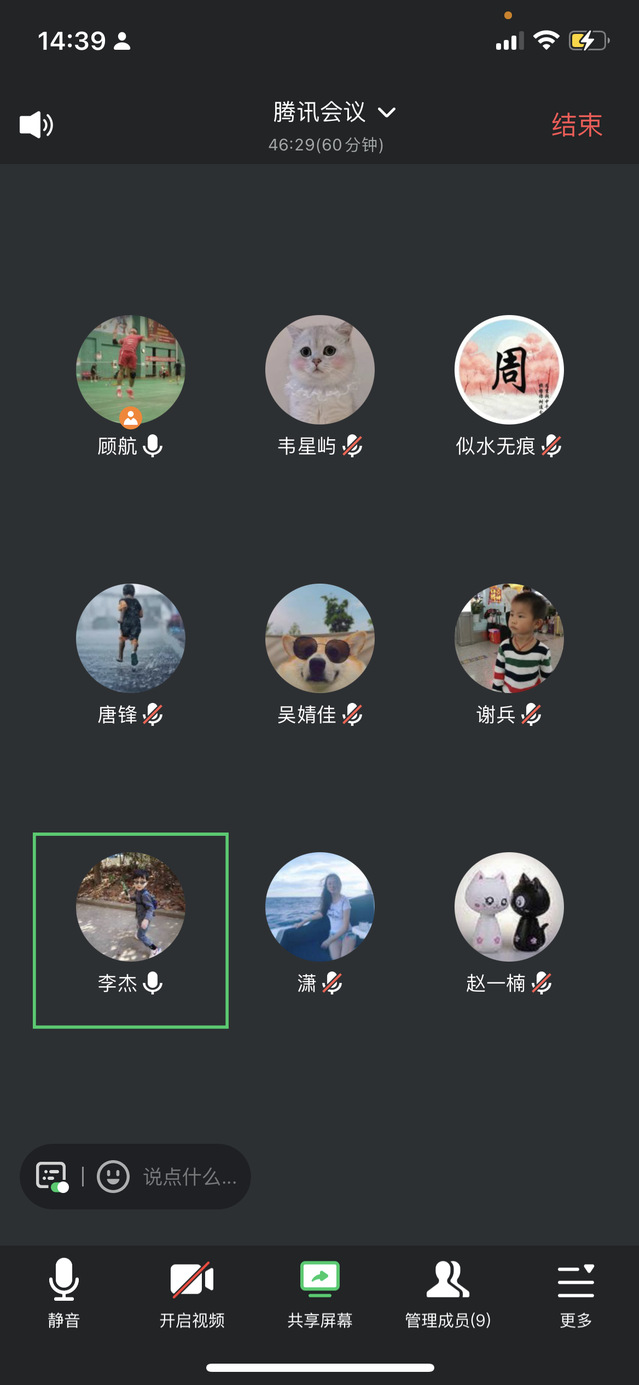Image resolution: width=639 pixels, height=1385 pixels.
Task: Open 似水无痕's participant tile
Action: point(509,371)
